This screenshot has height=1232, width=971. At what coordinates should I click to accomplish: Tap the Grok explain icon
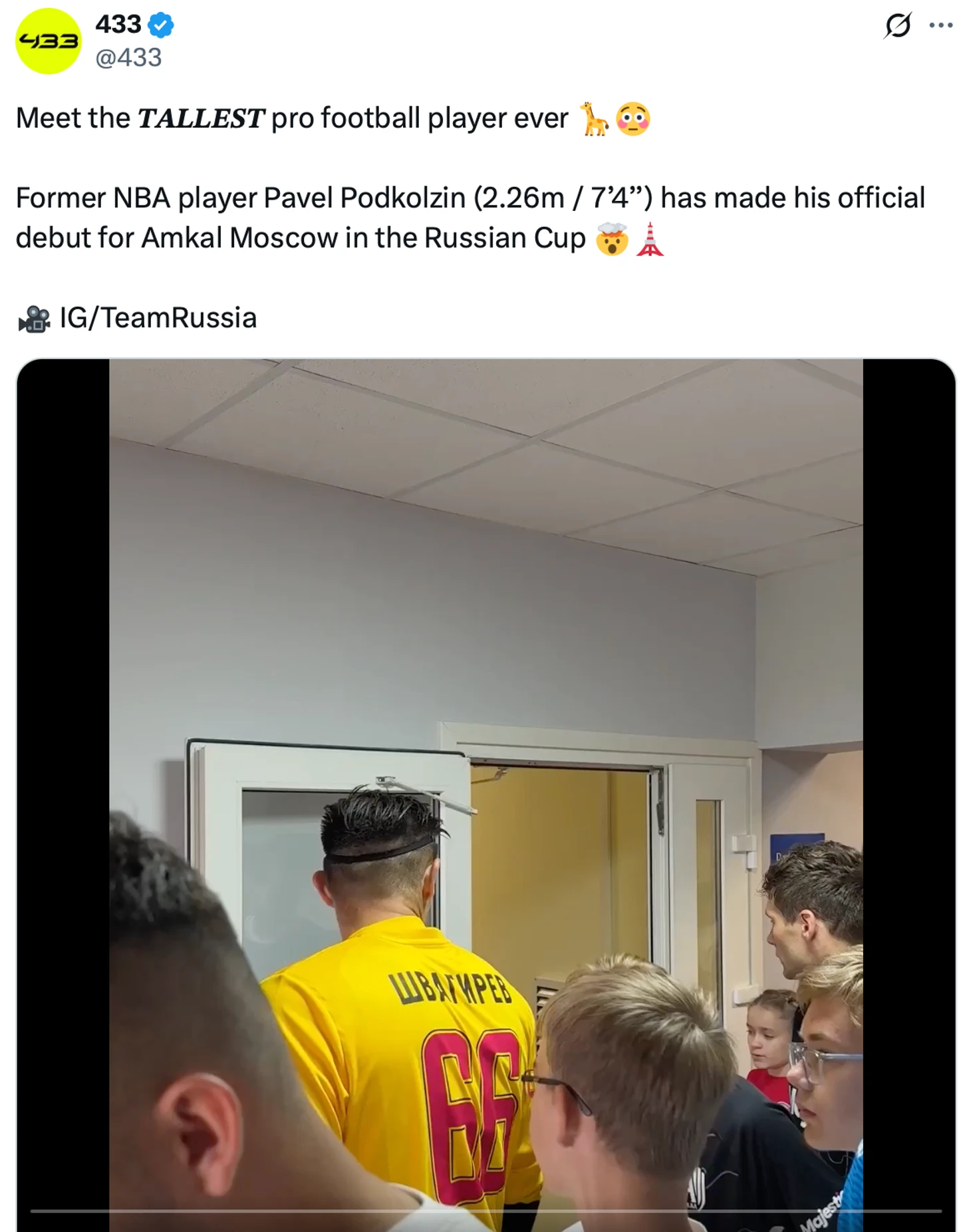(x=897, y=26)
